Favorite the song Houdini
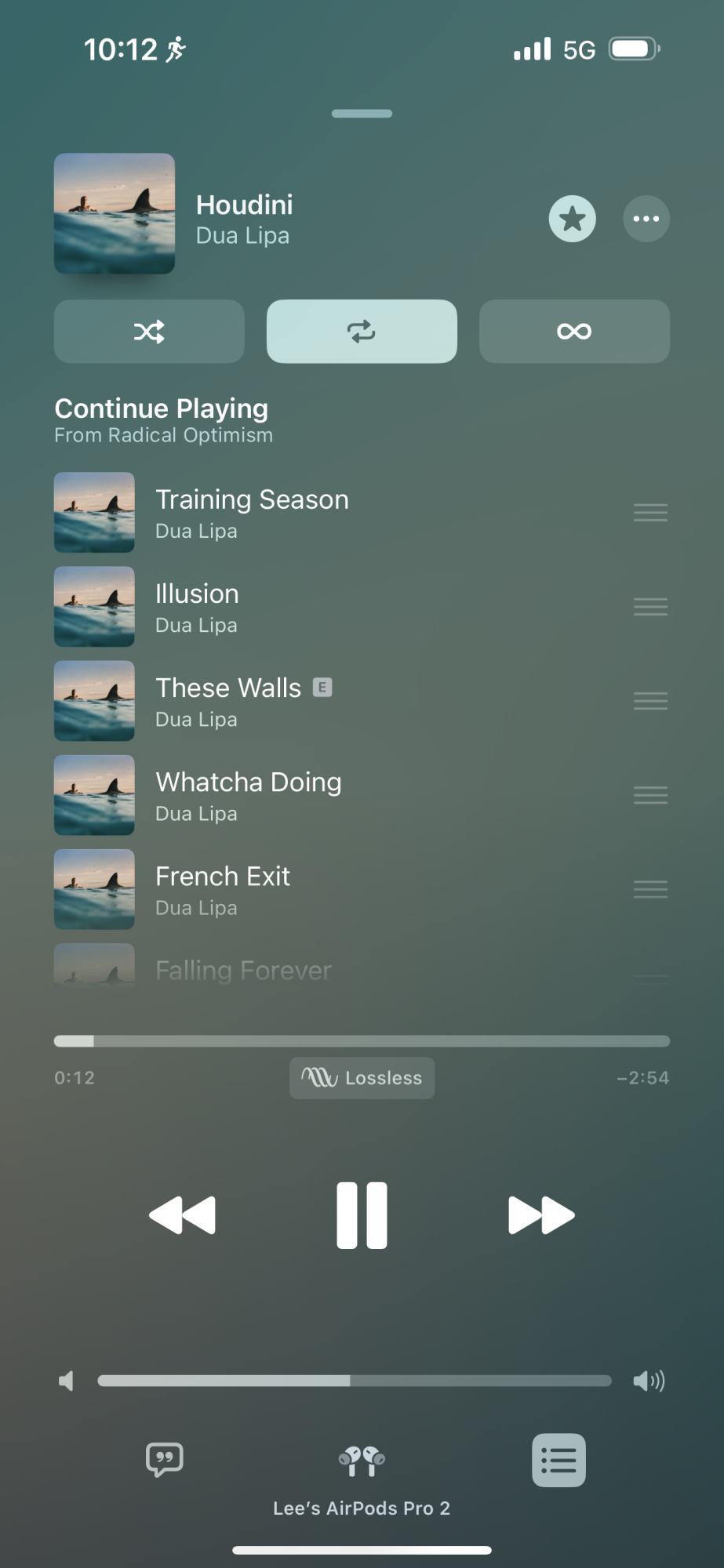 [x=572, y=219]
